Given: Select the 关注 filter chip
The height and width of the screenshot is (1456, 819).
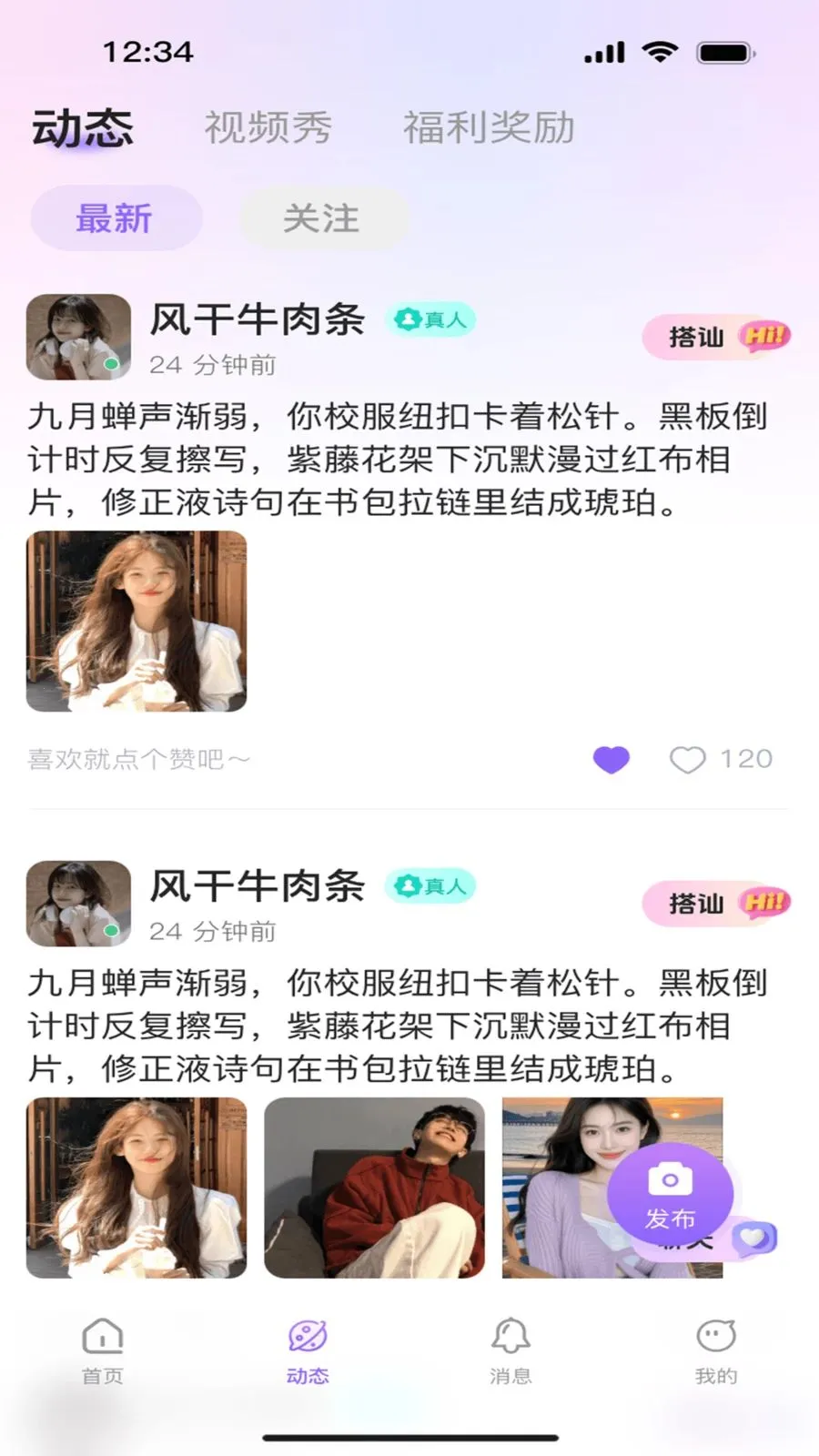Looking at the screenshot, I should pyautogui.click(x=321, y=218).
